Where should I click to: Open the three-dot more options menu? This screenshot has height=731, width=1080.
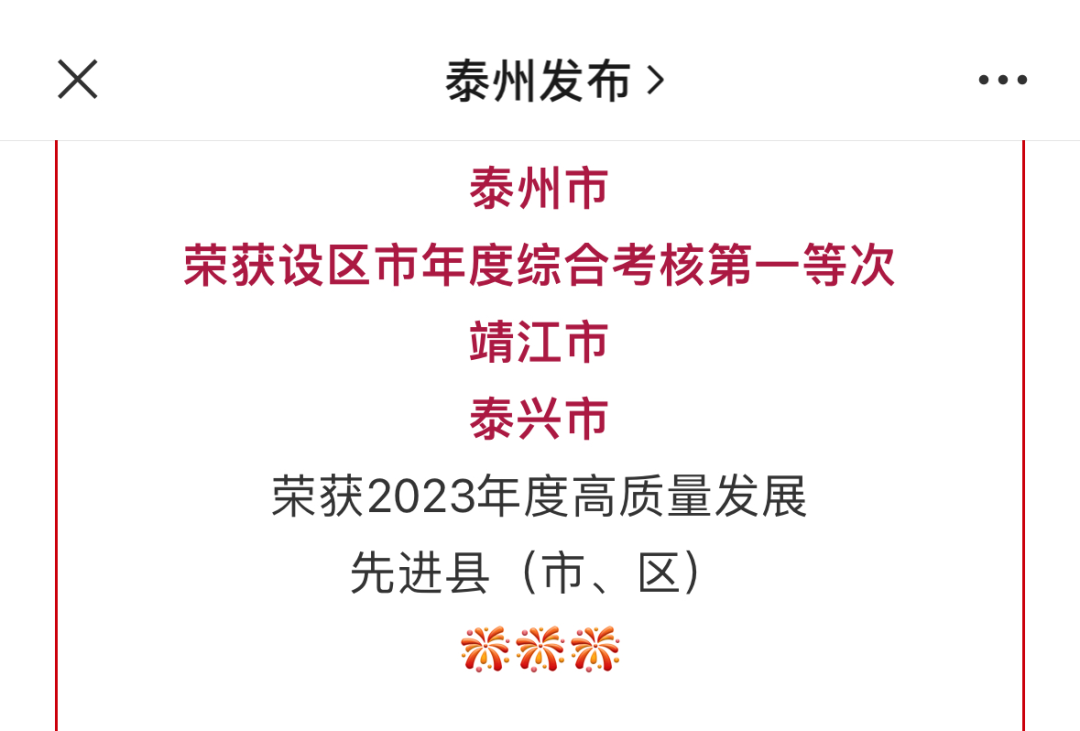1002,80
